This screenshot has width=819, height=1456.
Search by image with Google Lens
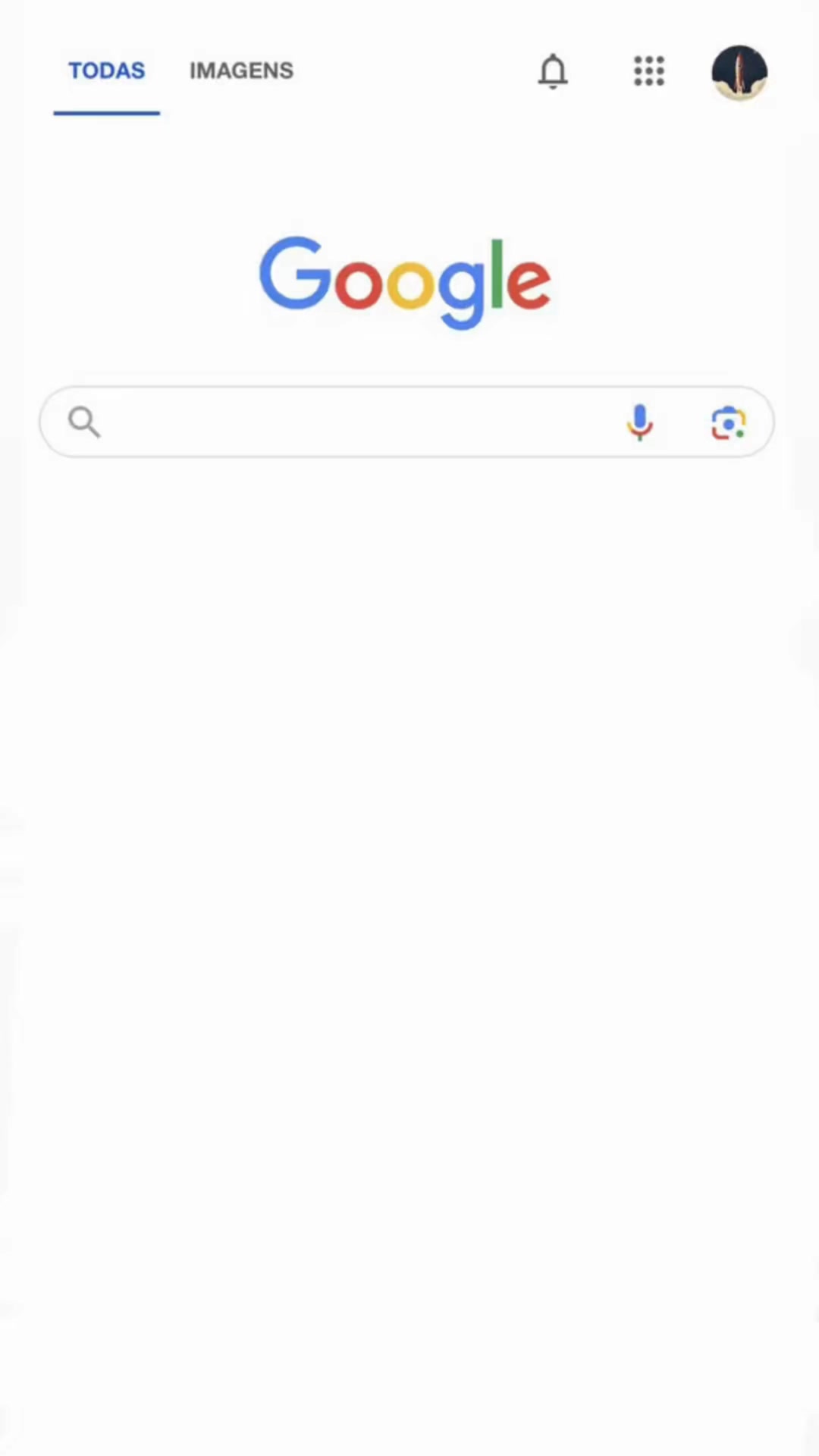click(728, 422)
